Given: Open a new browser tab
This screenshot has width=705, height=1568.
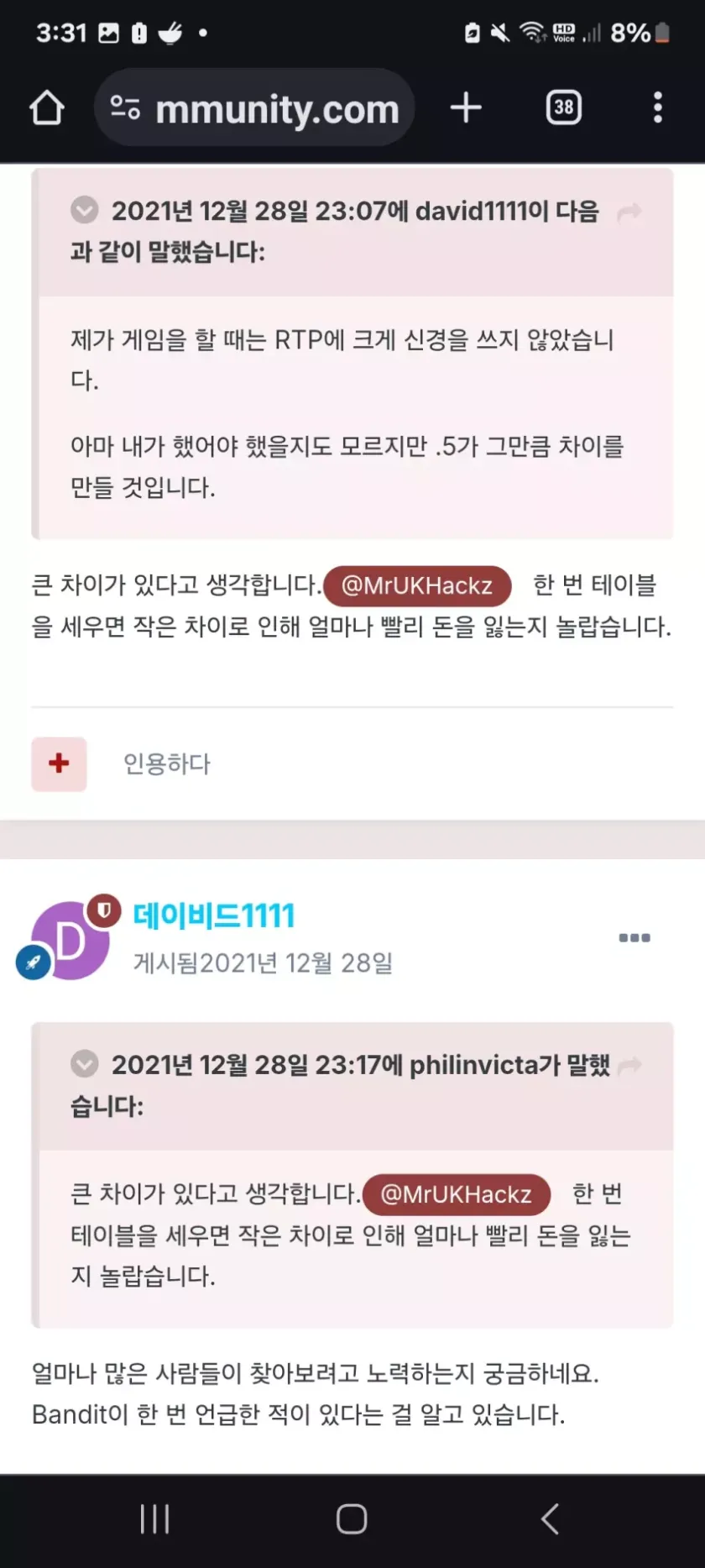Looking at the screenshot, I should click(466, 108).
